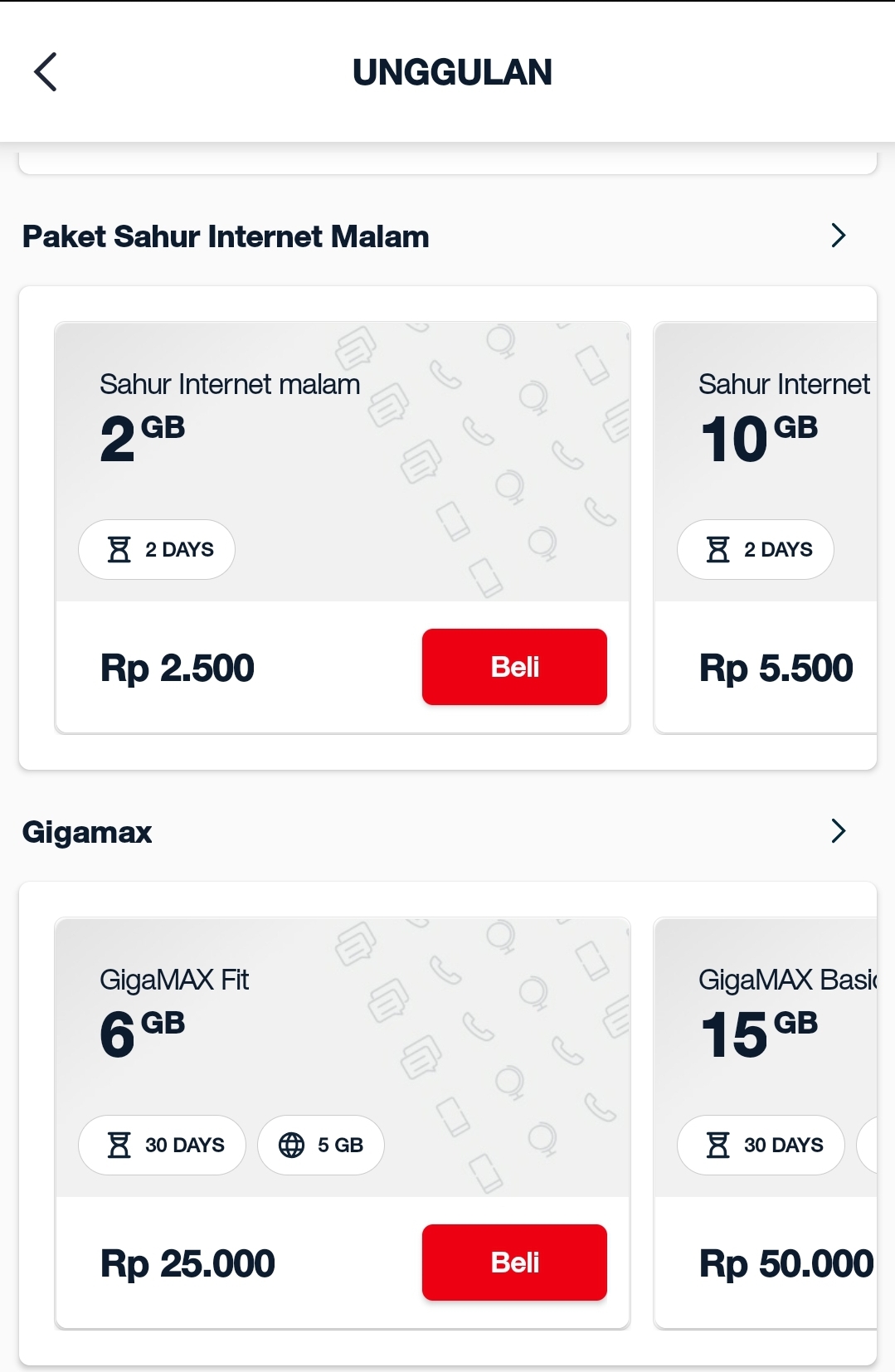Viewport: 895px width, 1372px height.
Task: Tap the 2 DAYS validity badge on 10GB package
Action: click(x=755, y=548)
